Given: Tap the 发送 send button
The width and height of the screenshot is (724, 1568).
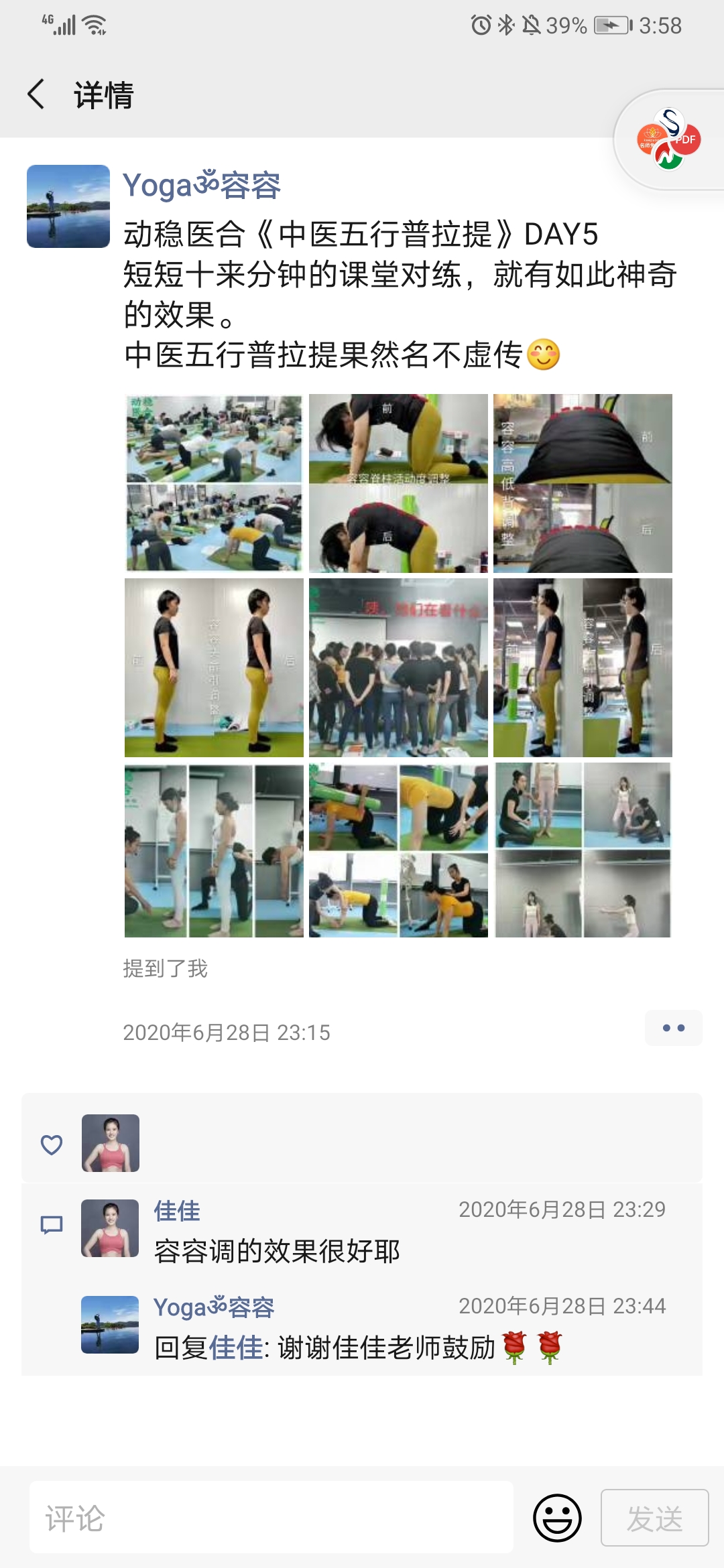Looking at the screenshot, I should 654,1518.
